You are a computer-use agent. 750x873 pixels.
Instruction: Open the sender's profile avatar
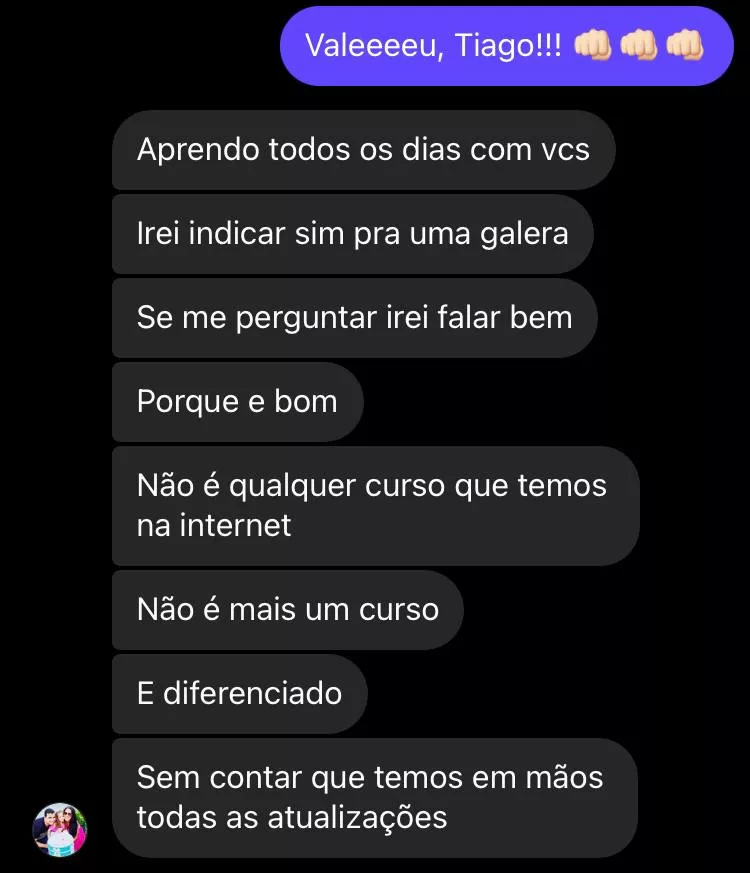click(x=61, y=829)
